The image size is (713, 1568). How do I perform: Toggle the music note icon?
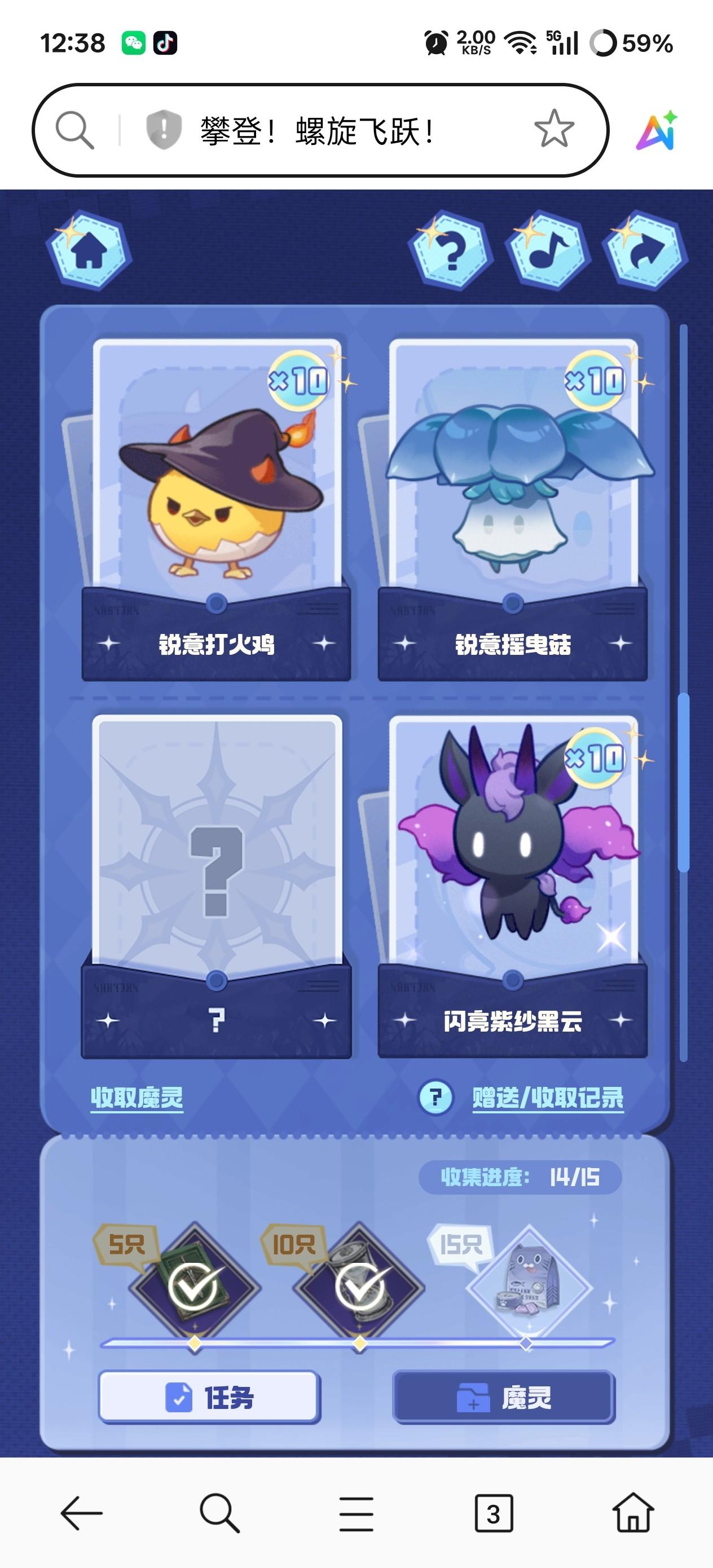[x=547, y=249]
